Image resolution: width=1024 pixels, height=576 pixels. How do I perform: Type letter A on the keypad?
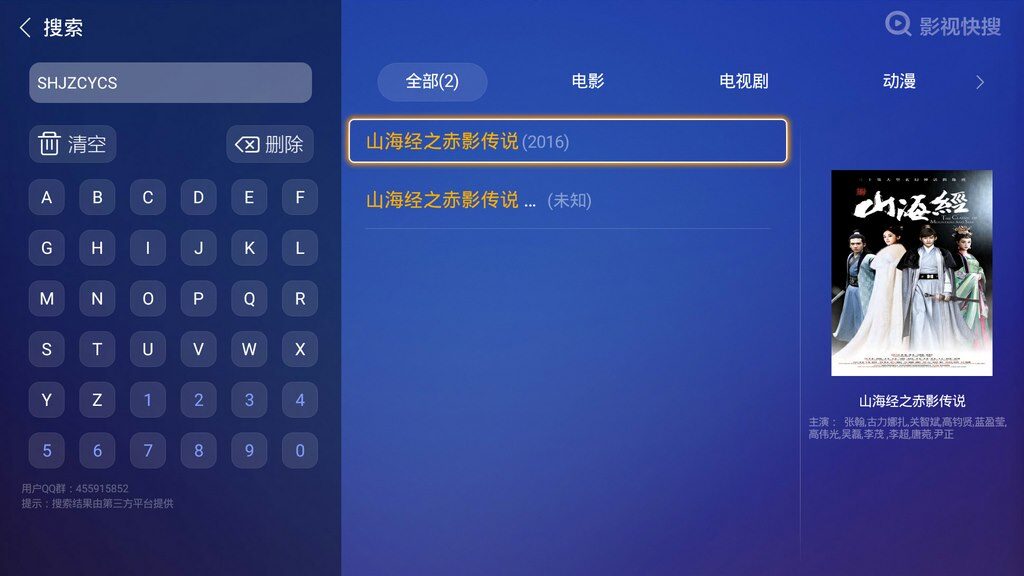tap(47, 197)
